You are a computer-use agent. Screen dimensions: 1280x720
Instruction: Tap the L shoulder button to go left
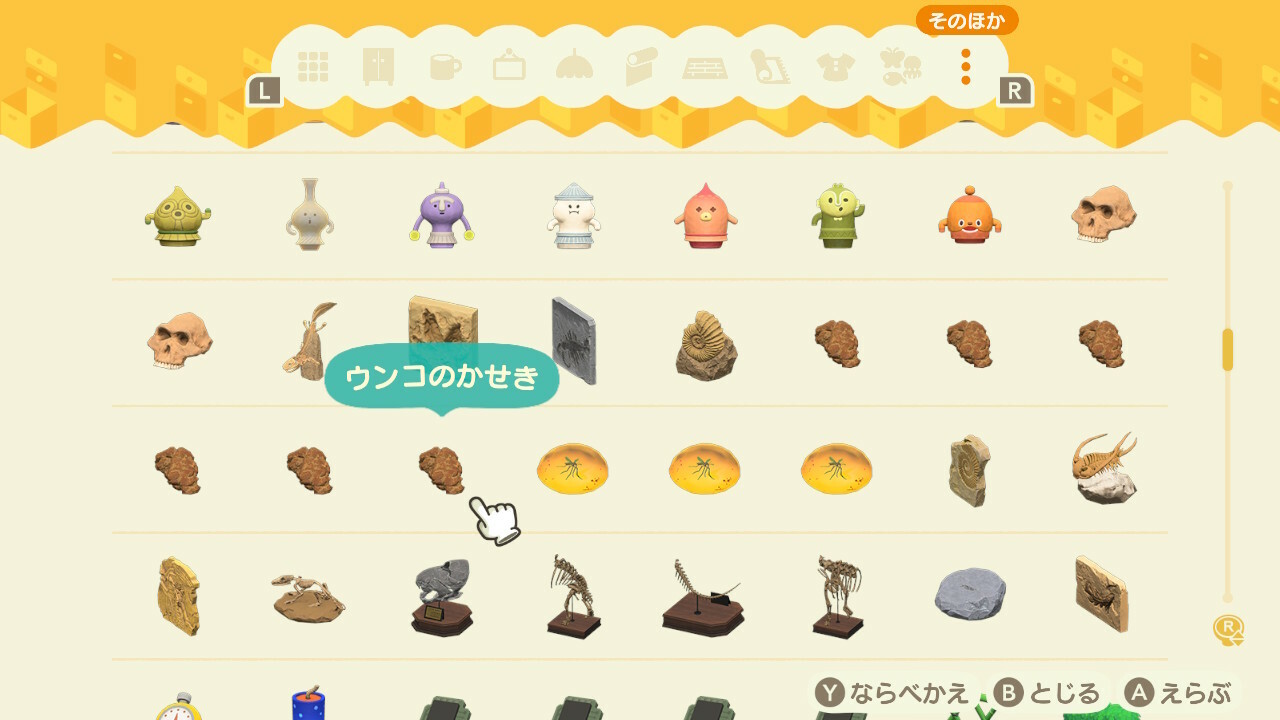pos(264,92)
